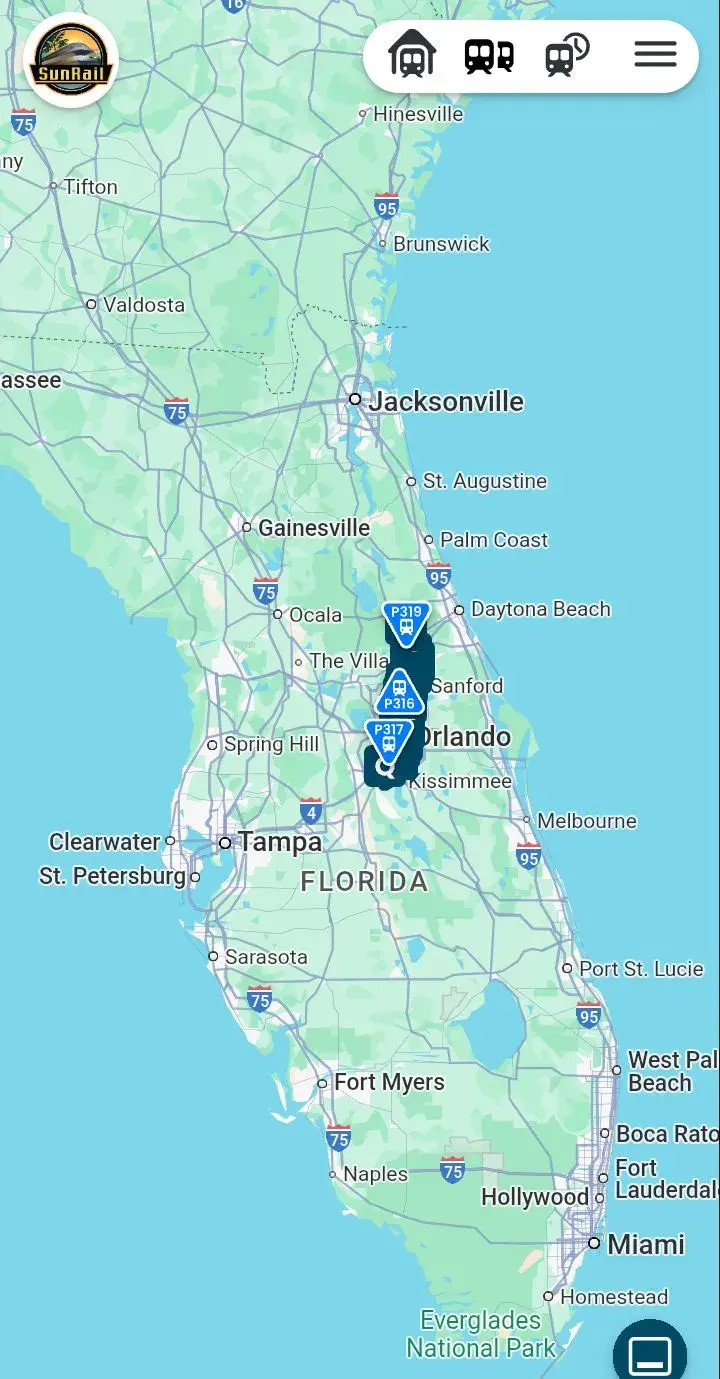720x1379 pixels.
Task: Open the stations icon in toolbar
Action: tap(412, 54)
